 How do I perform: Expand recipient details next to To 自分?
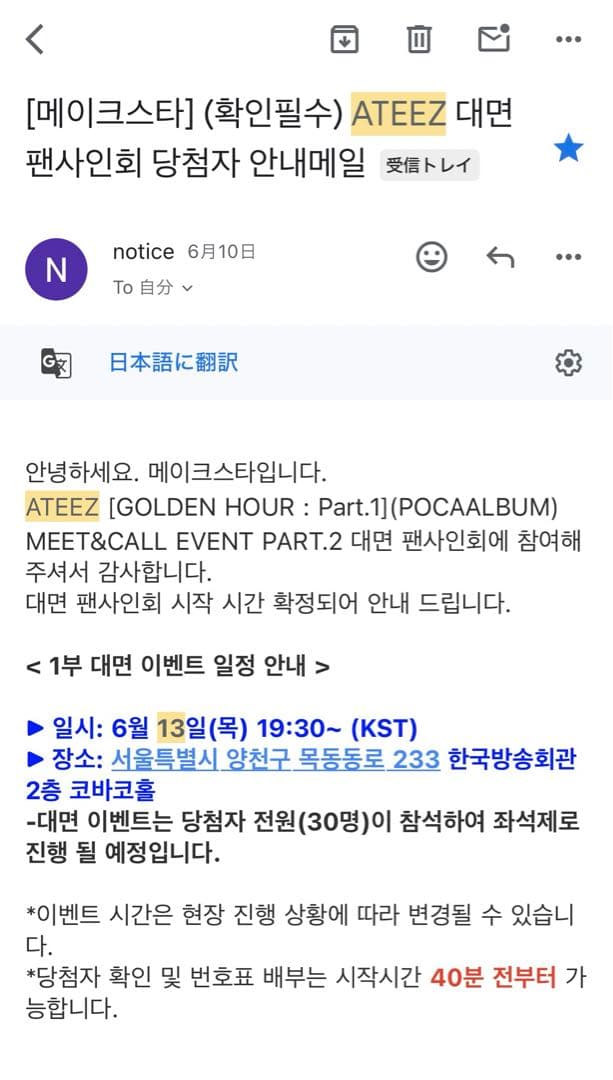pyautogui.click(x=186, y=288)
